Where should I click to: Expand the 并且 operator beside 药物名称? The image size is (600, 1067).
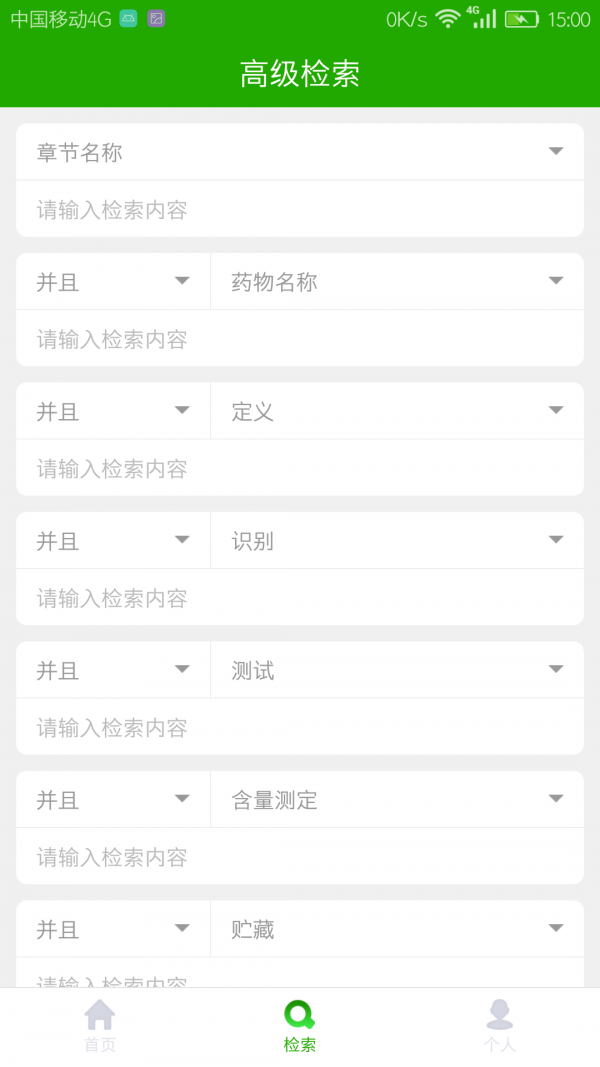[113, 282]
